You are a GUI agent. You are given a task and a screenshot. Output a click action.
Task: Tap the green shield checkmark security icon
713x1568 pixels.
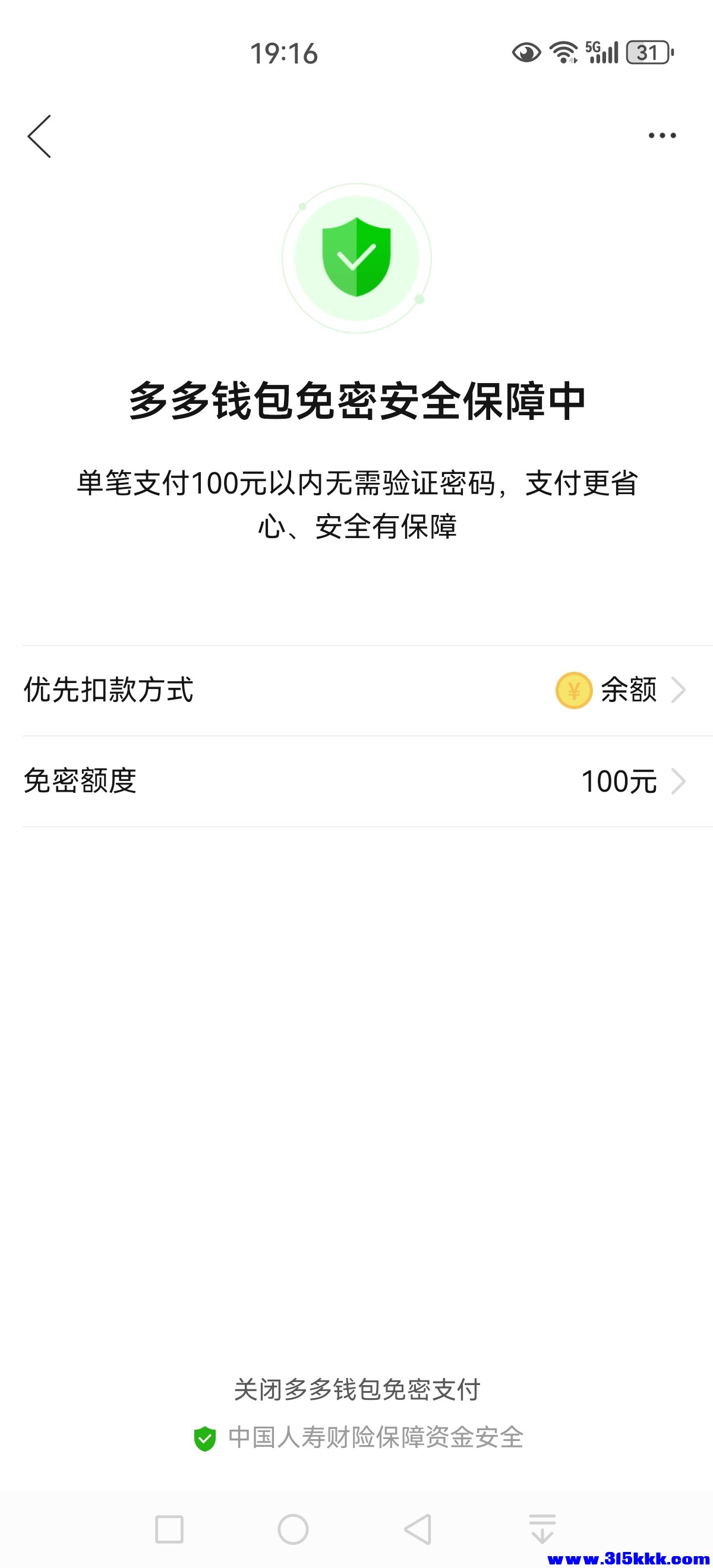(x=356, y=259)
